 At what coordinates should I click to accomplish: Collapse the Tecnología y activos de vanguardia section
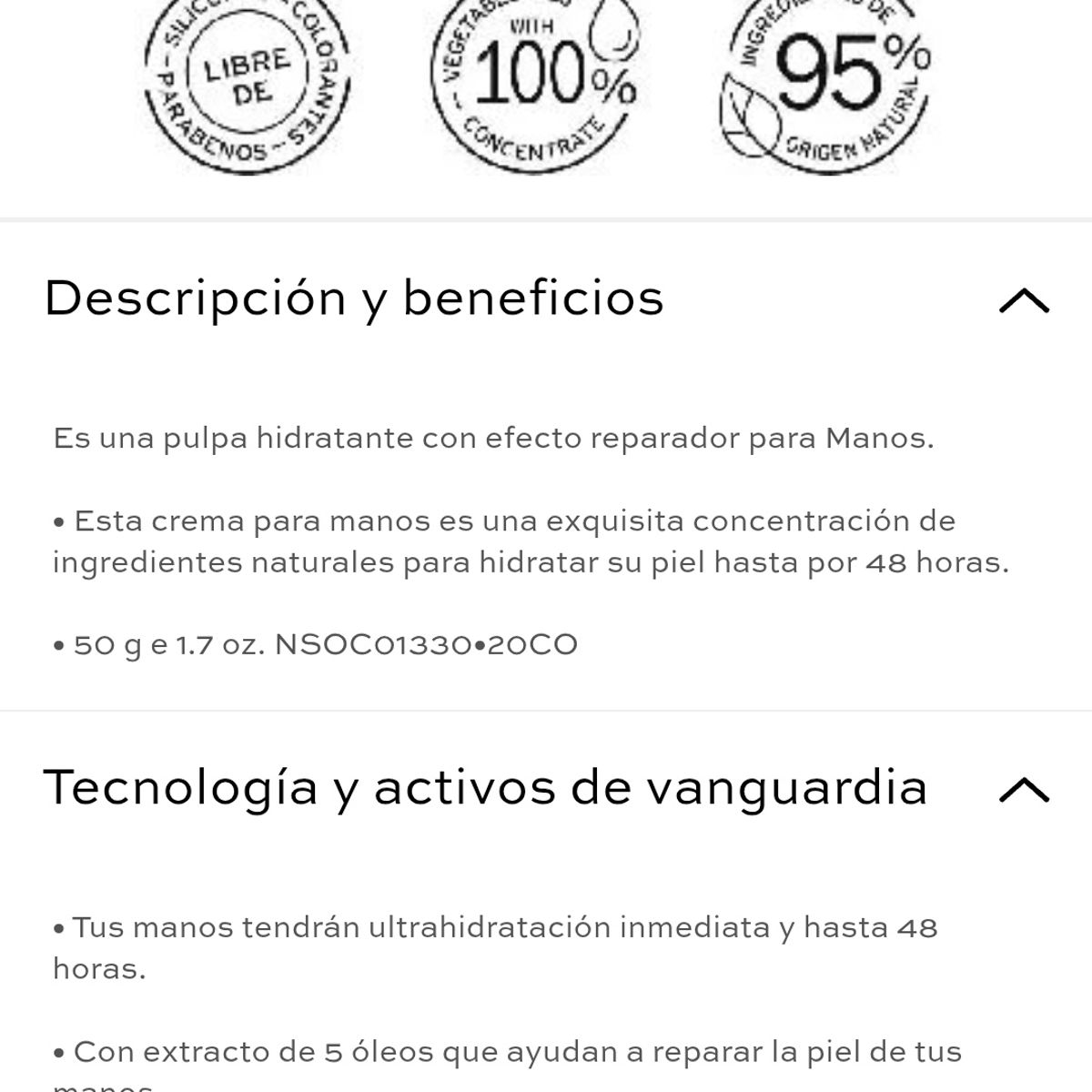[x=1024, y=789]
